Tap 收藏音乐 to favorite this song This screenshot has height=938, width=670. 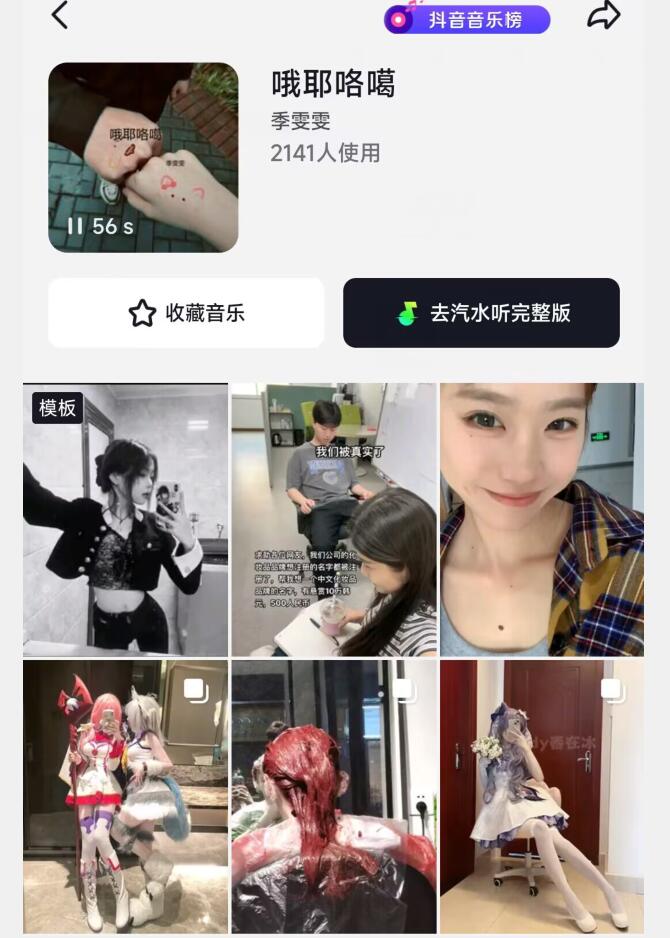pyautogui.click(x=186, y=313)
